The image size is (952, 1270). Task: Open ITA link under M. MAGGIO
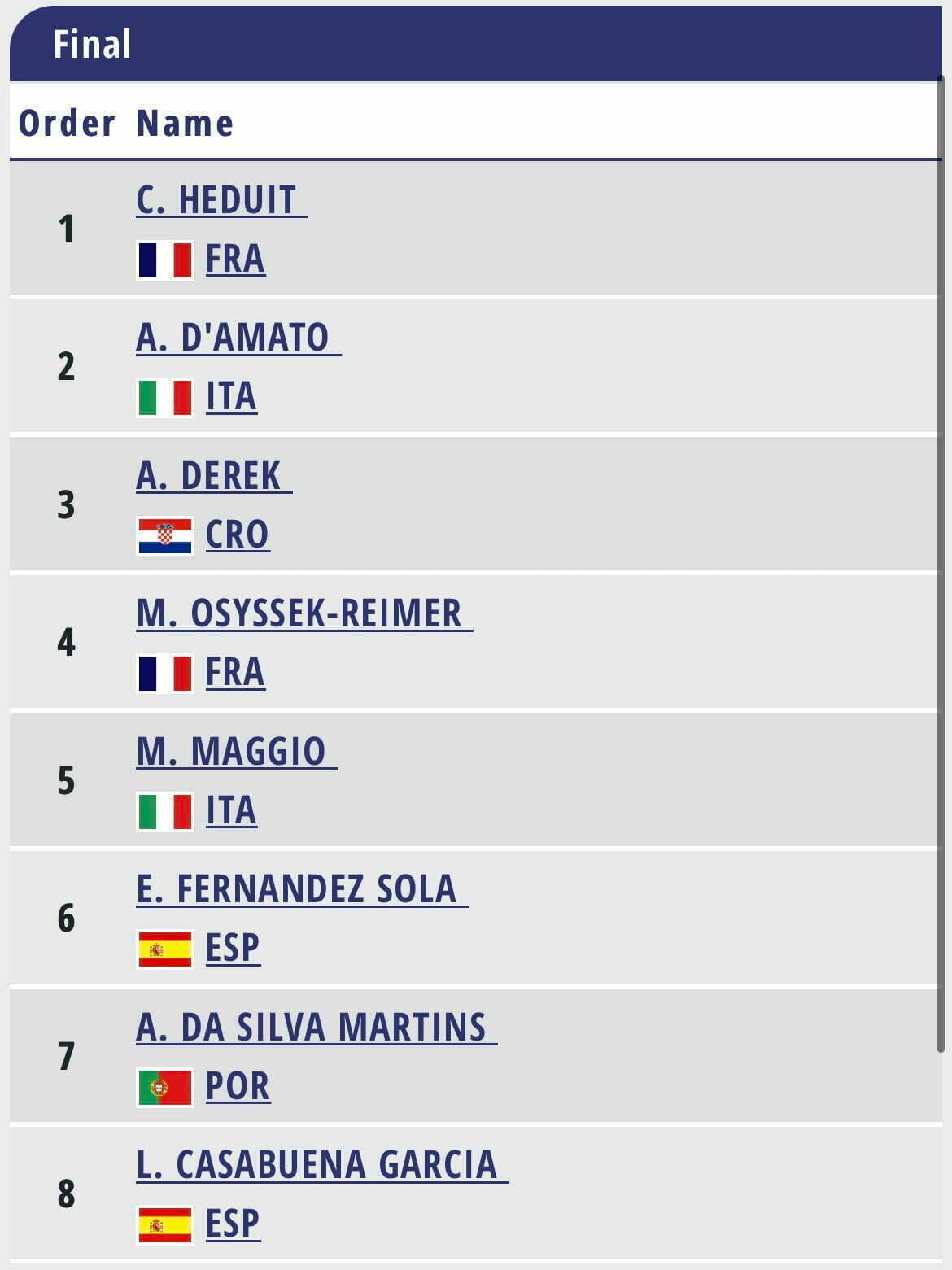(231, 811)
